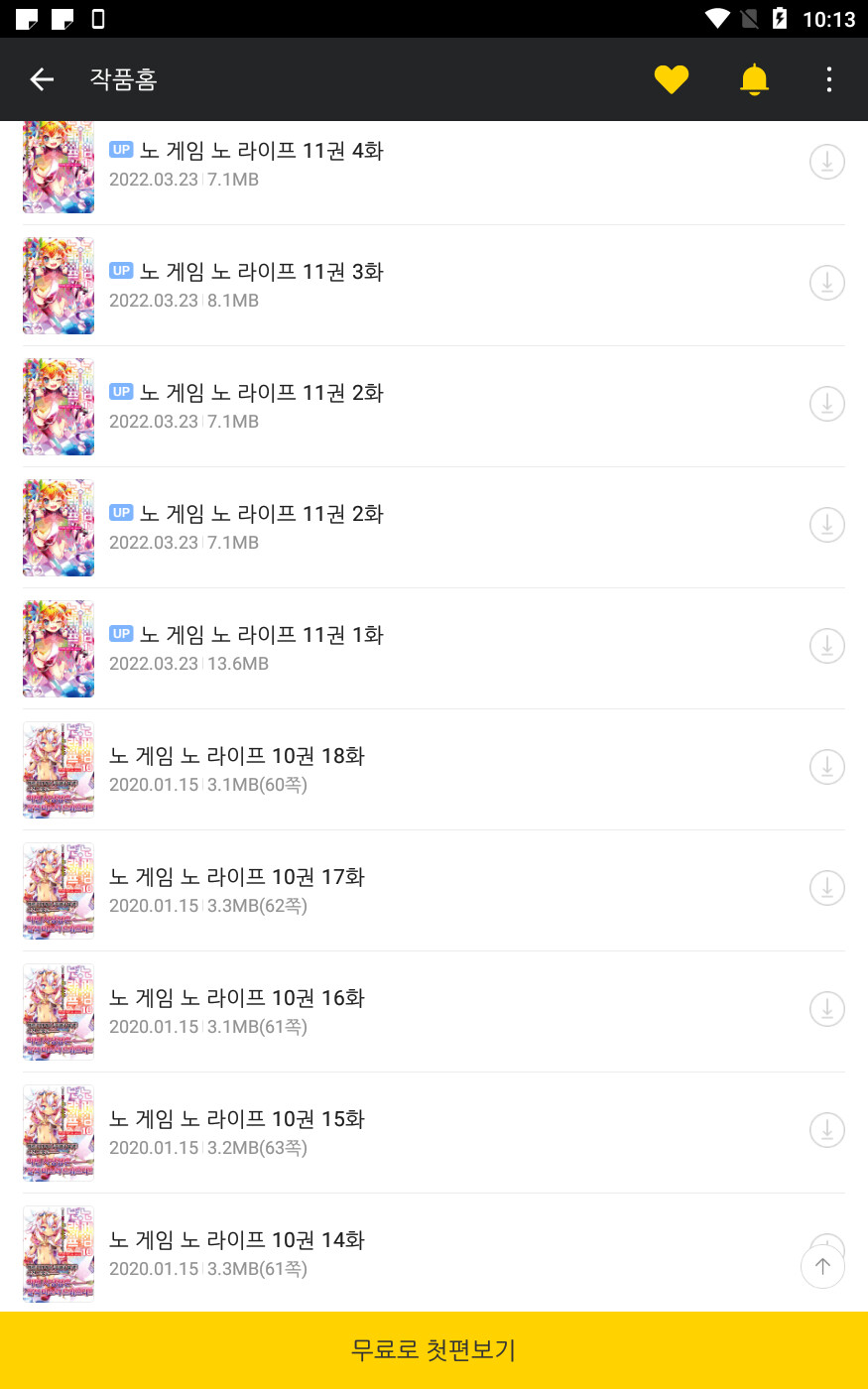Viewport: 868px width, 1389px height.
Task: Tap the scroll-to-top arrow button
Action: [821, 1266]
